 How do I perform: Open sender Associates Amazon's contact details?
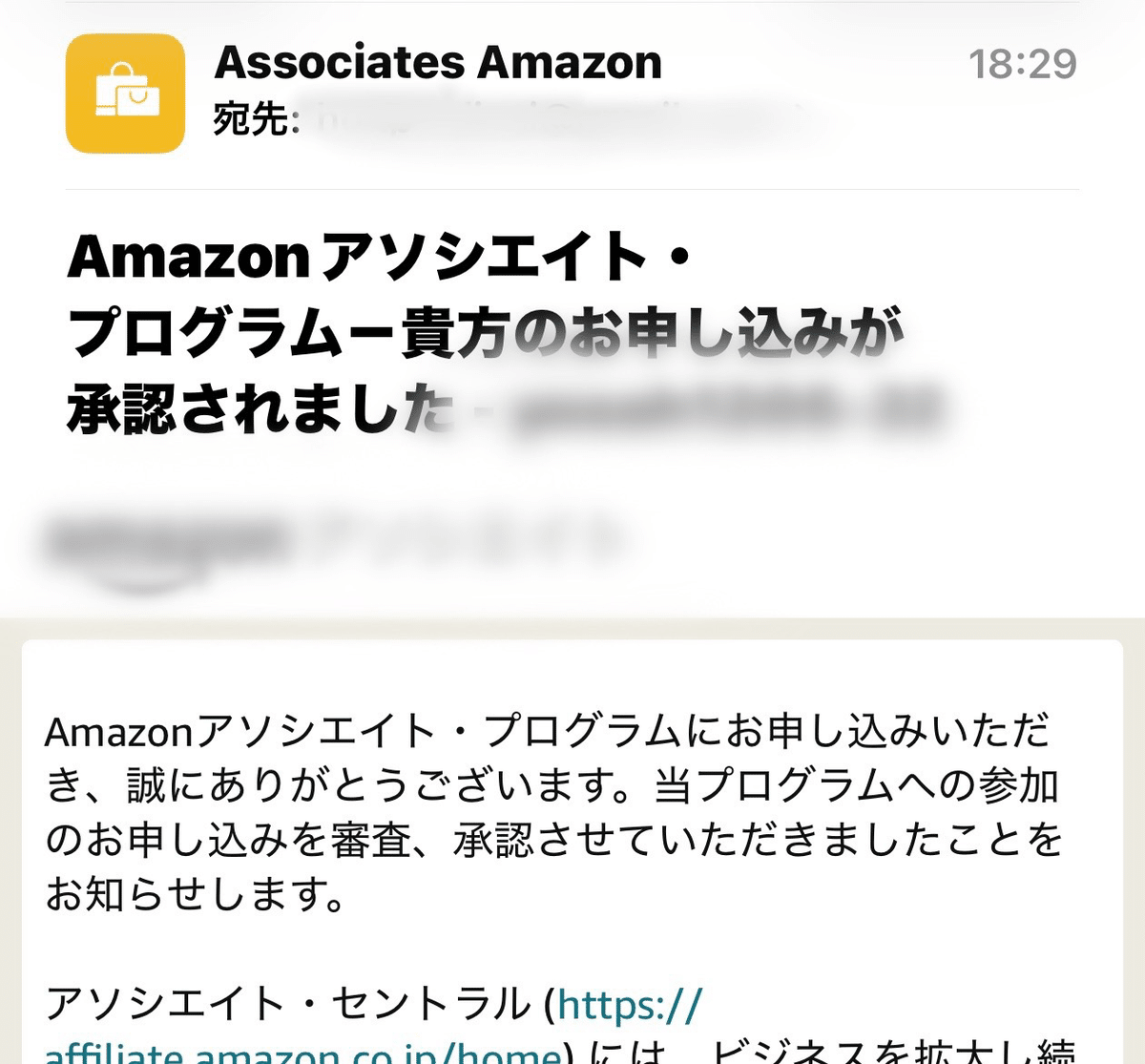438,63
